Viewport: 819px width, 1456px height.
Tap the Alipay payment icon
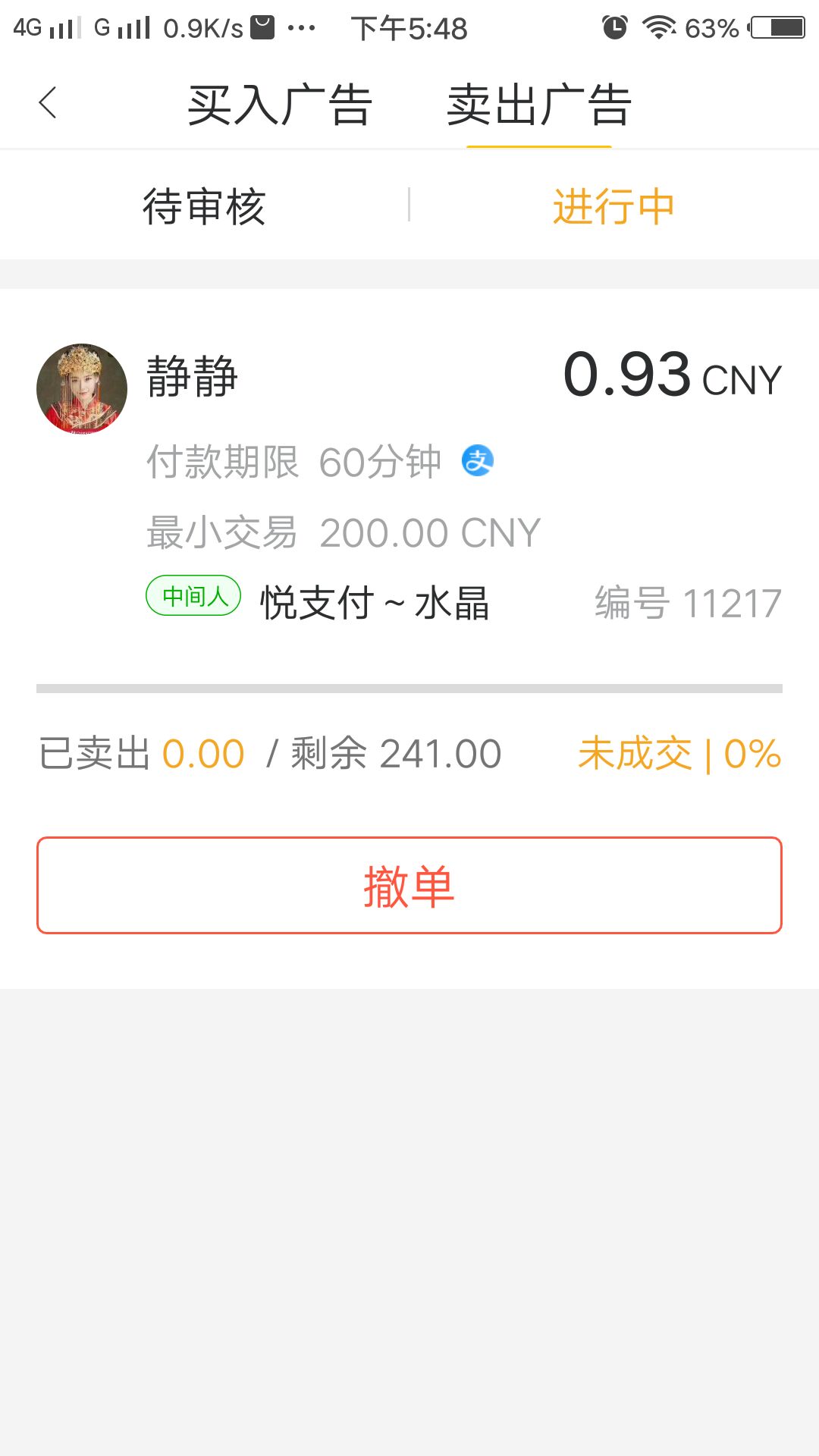pos(479,462)
